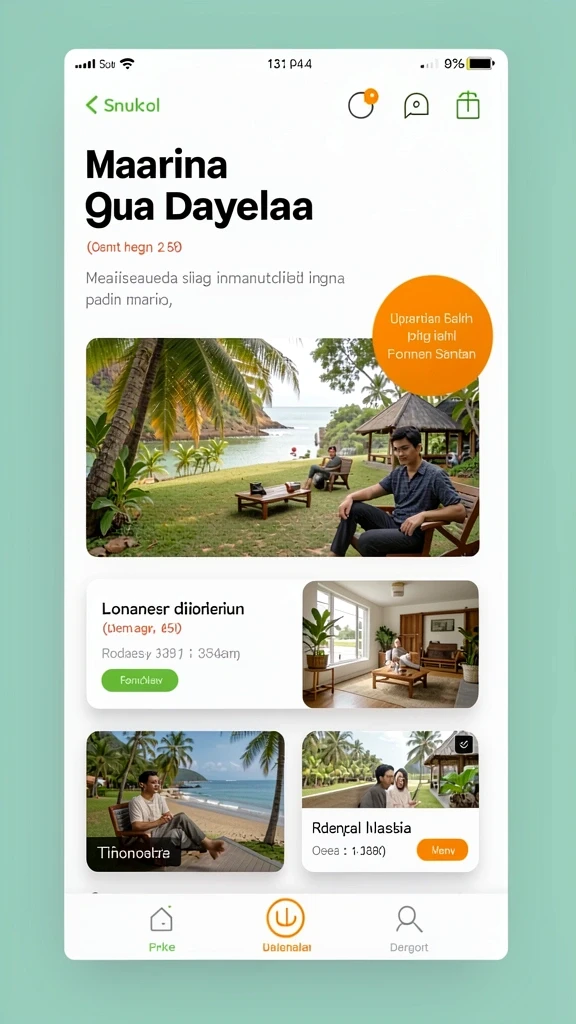Tap the green box share icon

[x=468, y=104]
